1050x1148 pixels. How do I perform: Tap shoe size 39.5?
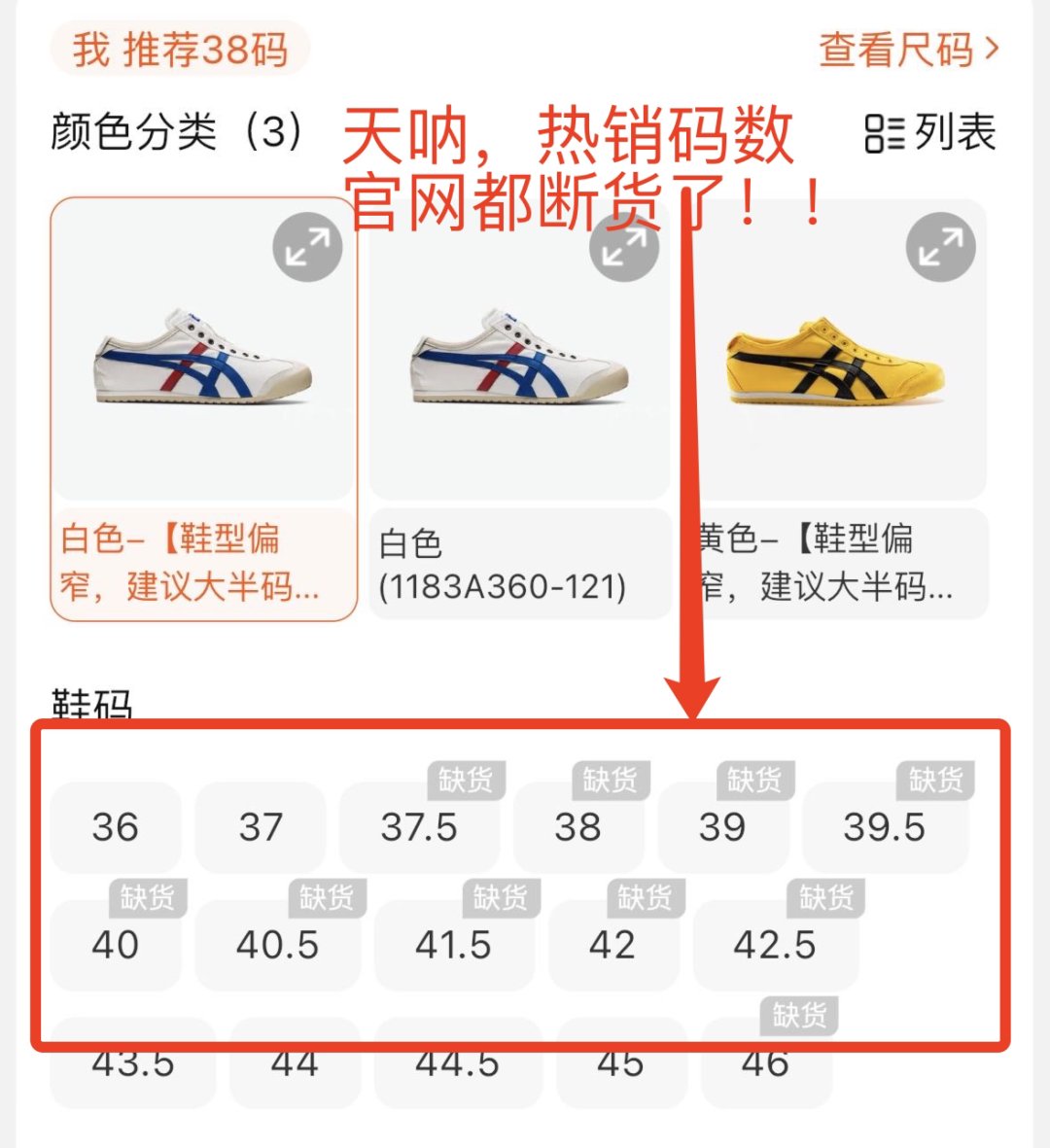coord(885,828)
